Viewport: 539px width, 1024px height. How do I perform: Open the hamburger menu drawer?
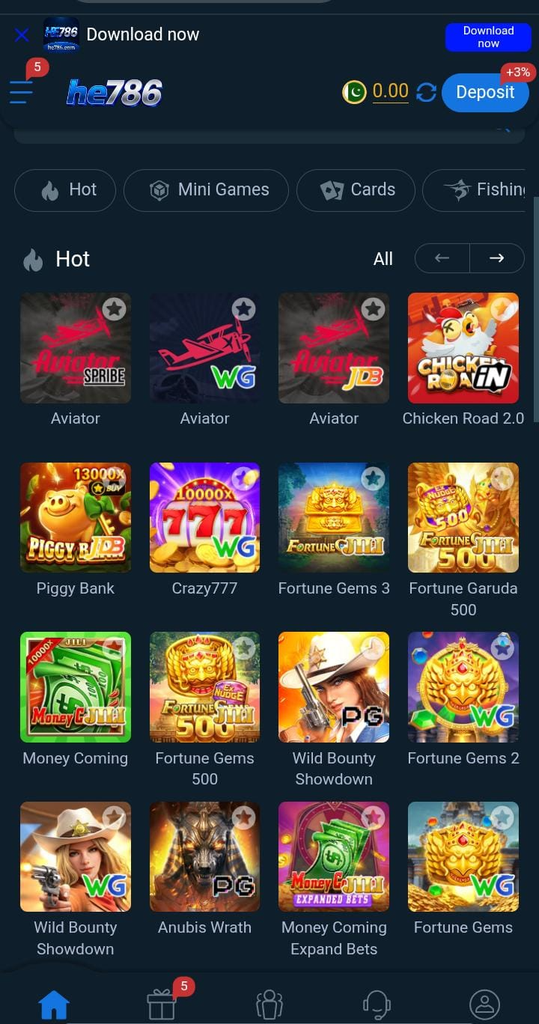point(21,92)
